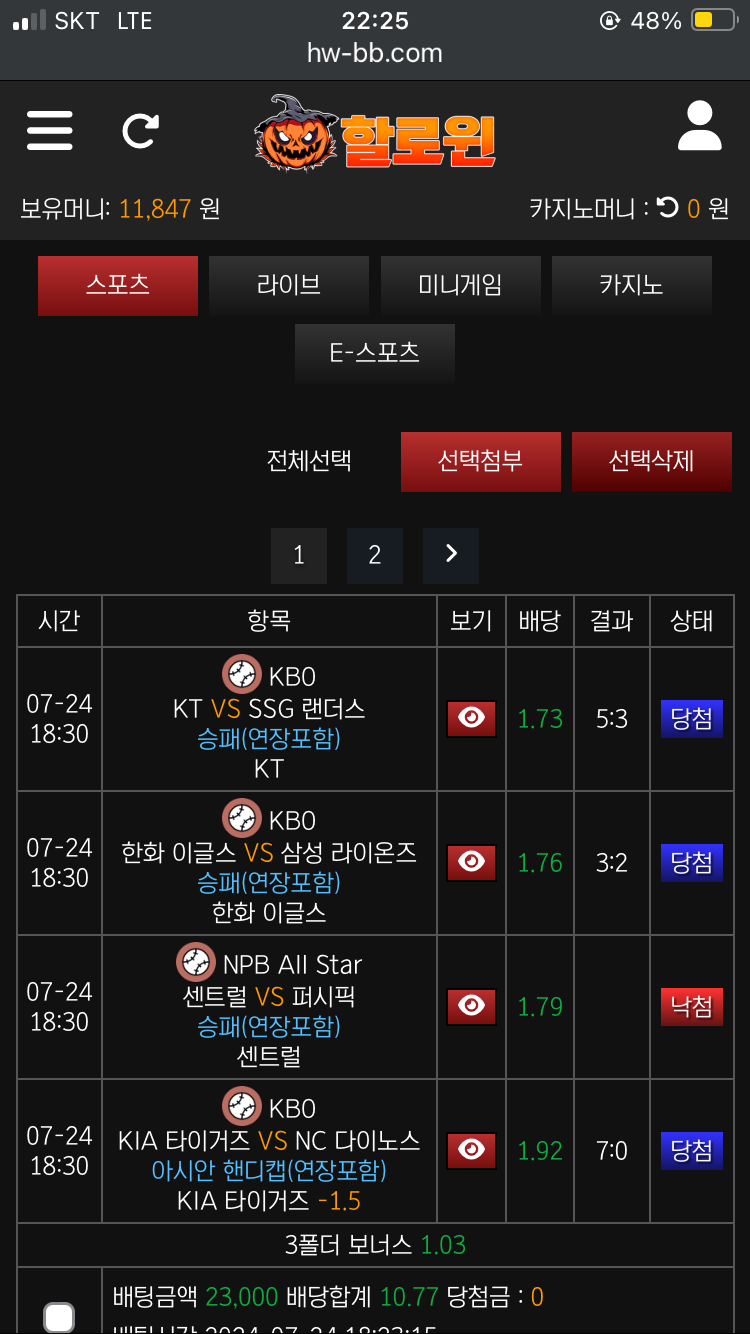Go to the 카지노 tab

(631, 285)
